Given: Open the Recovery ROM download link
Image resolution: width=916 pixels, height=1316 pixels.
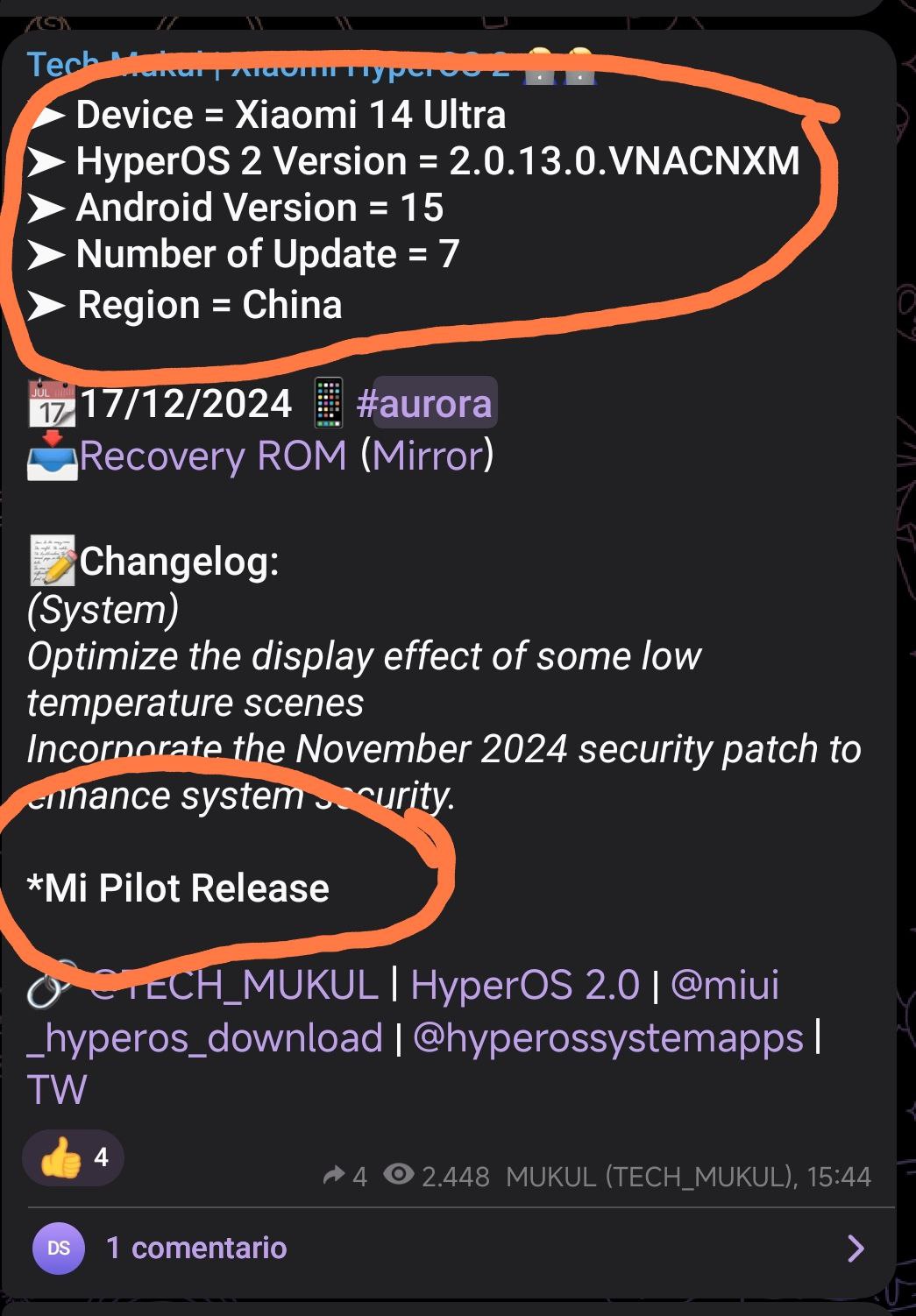Looking at the screenshot, I should [213, 456].
